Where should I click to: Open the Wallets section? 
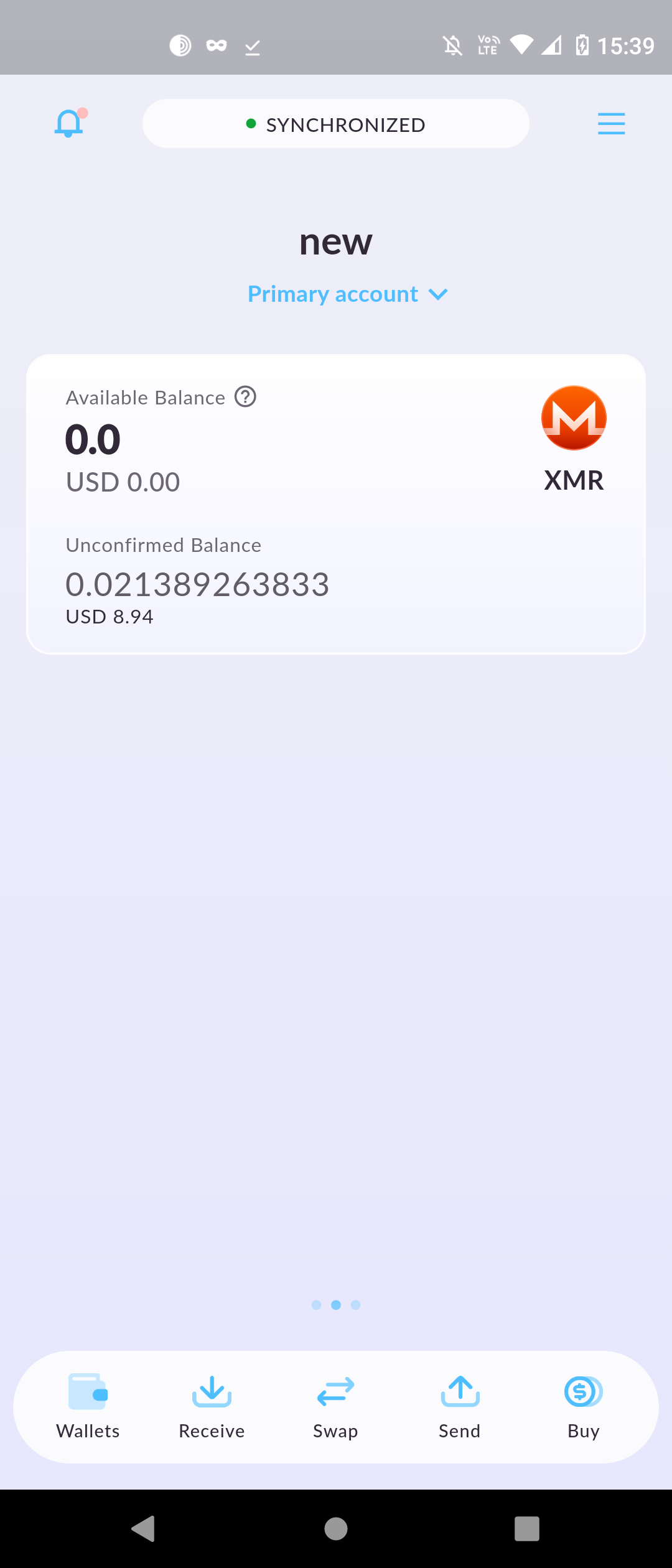click(88, 1406)
